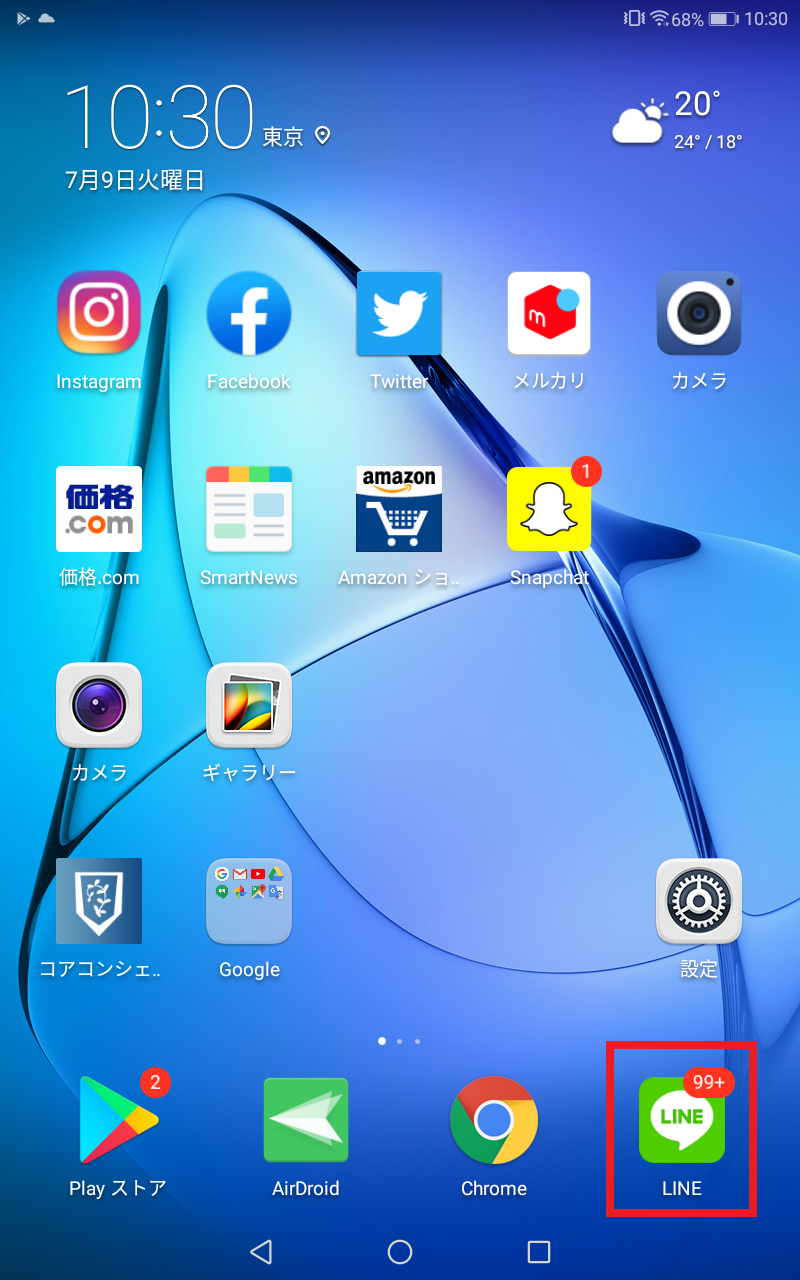
Task: Tap the weather widget showing 20°
Action: tap(678, 122)
